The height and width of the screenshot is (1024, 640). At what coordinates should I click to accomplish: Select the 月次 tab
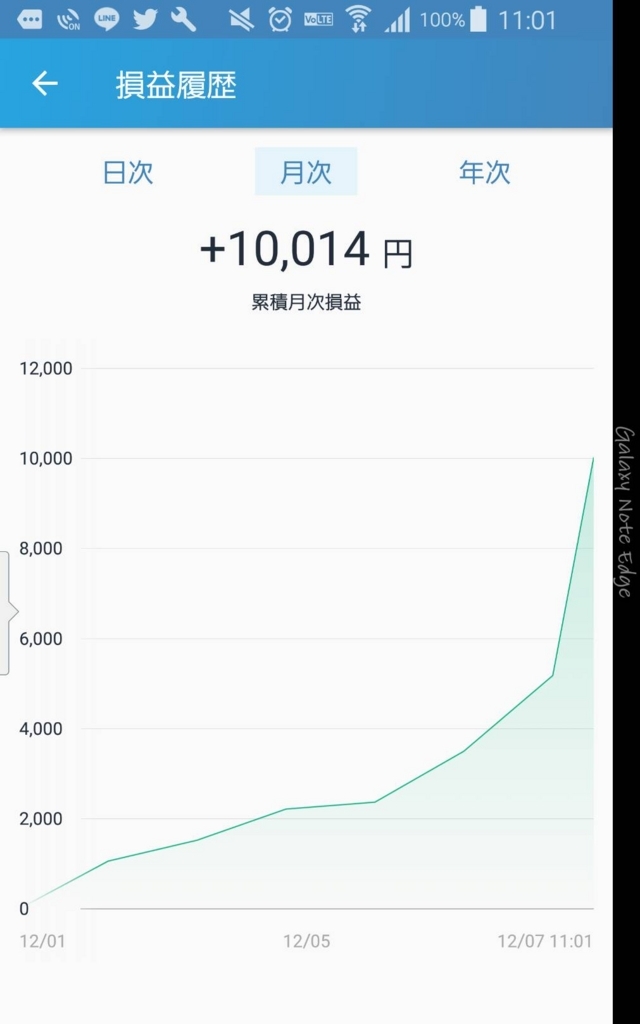pyautogui.click(x=306, y=172)
